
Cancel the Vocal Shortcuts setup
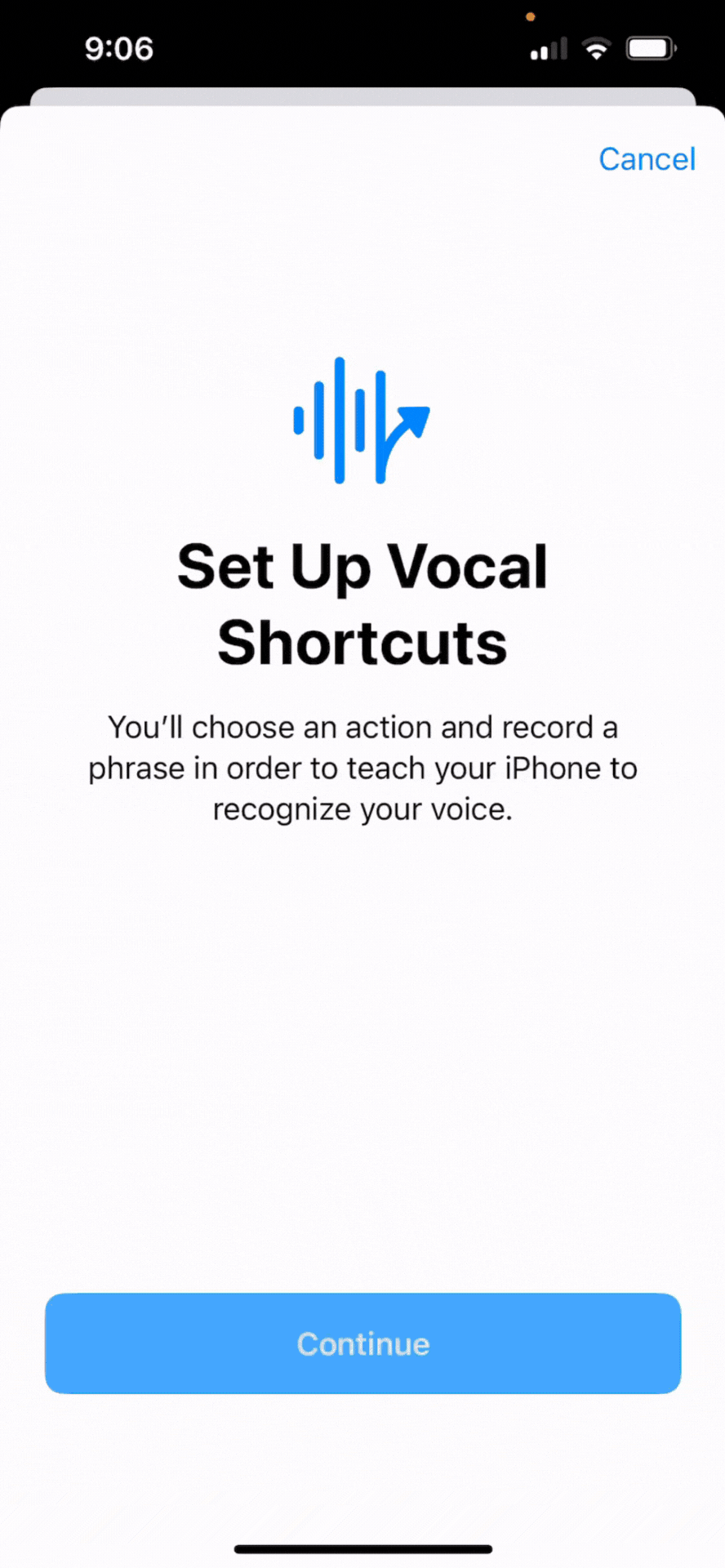pyautogui.click(x=647, y=159)
